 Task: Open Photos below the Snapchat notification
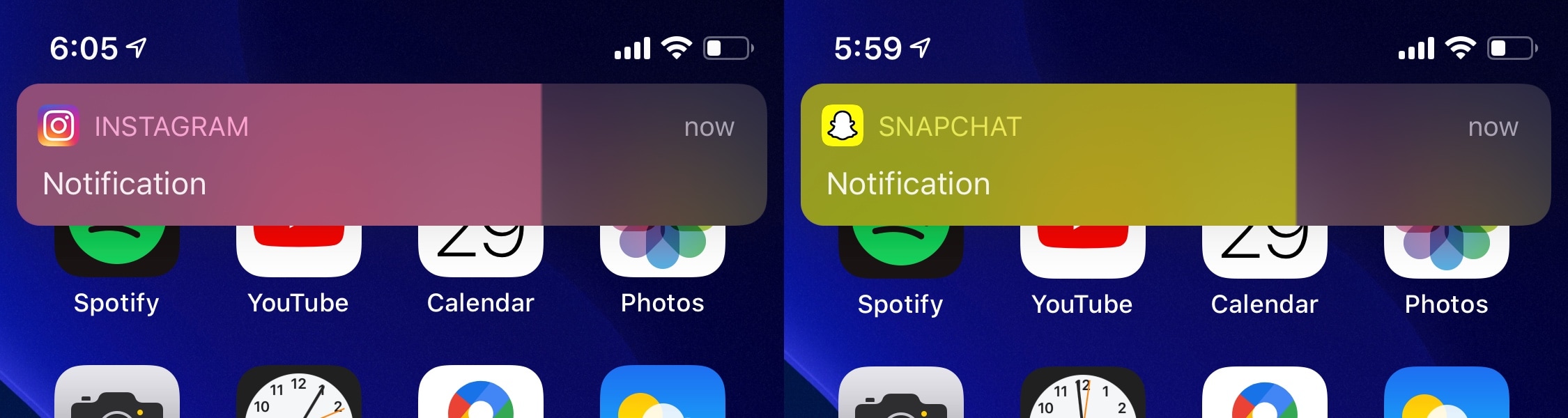click(1447, 252)
